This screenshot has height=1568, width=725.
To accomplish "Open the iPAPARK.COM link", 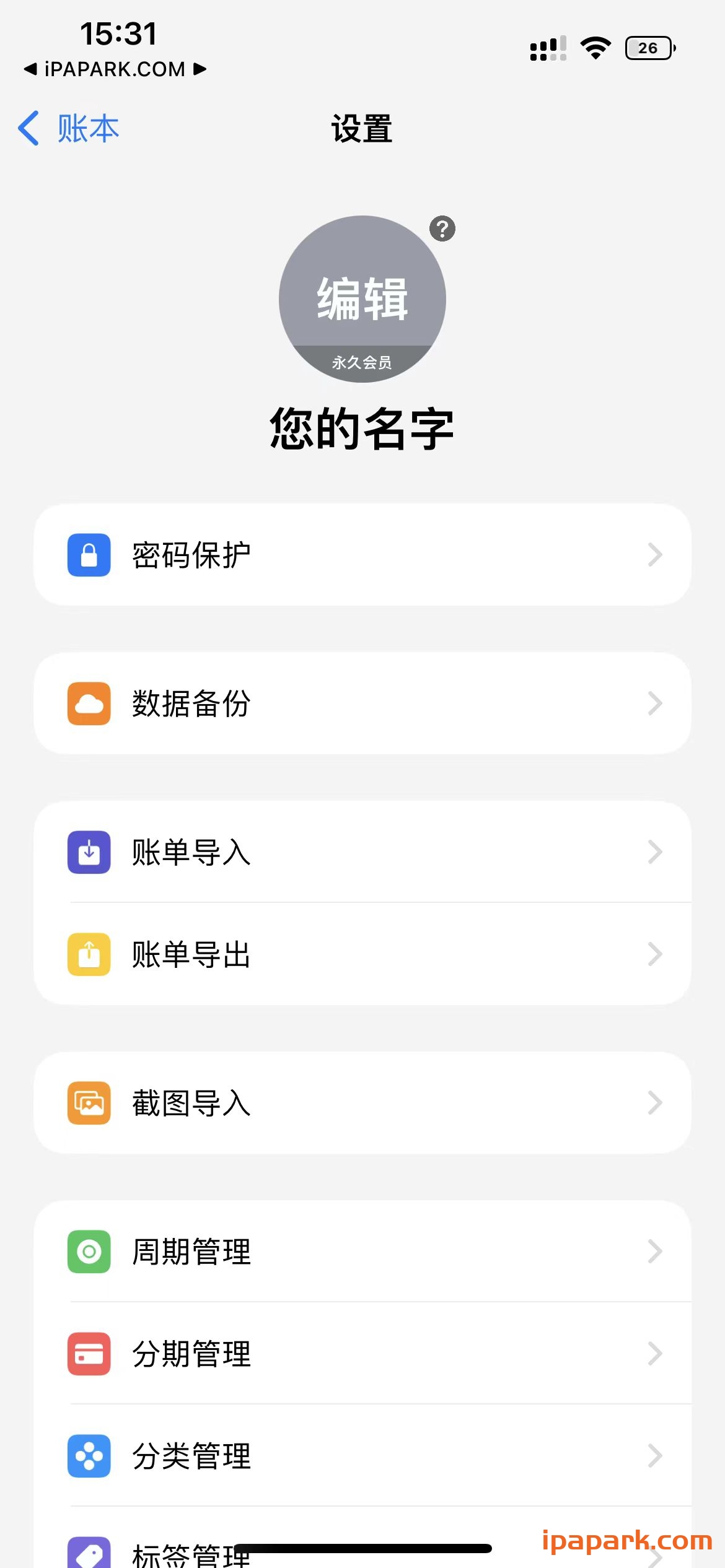I will [115, 69].
